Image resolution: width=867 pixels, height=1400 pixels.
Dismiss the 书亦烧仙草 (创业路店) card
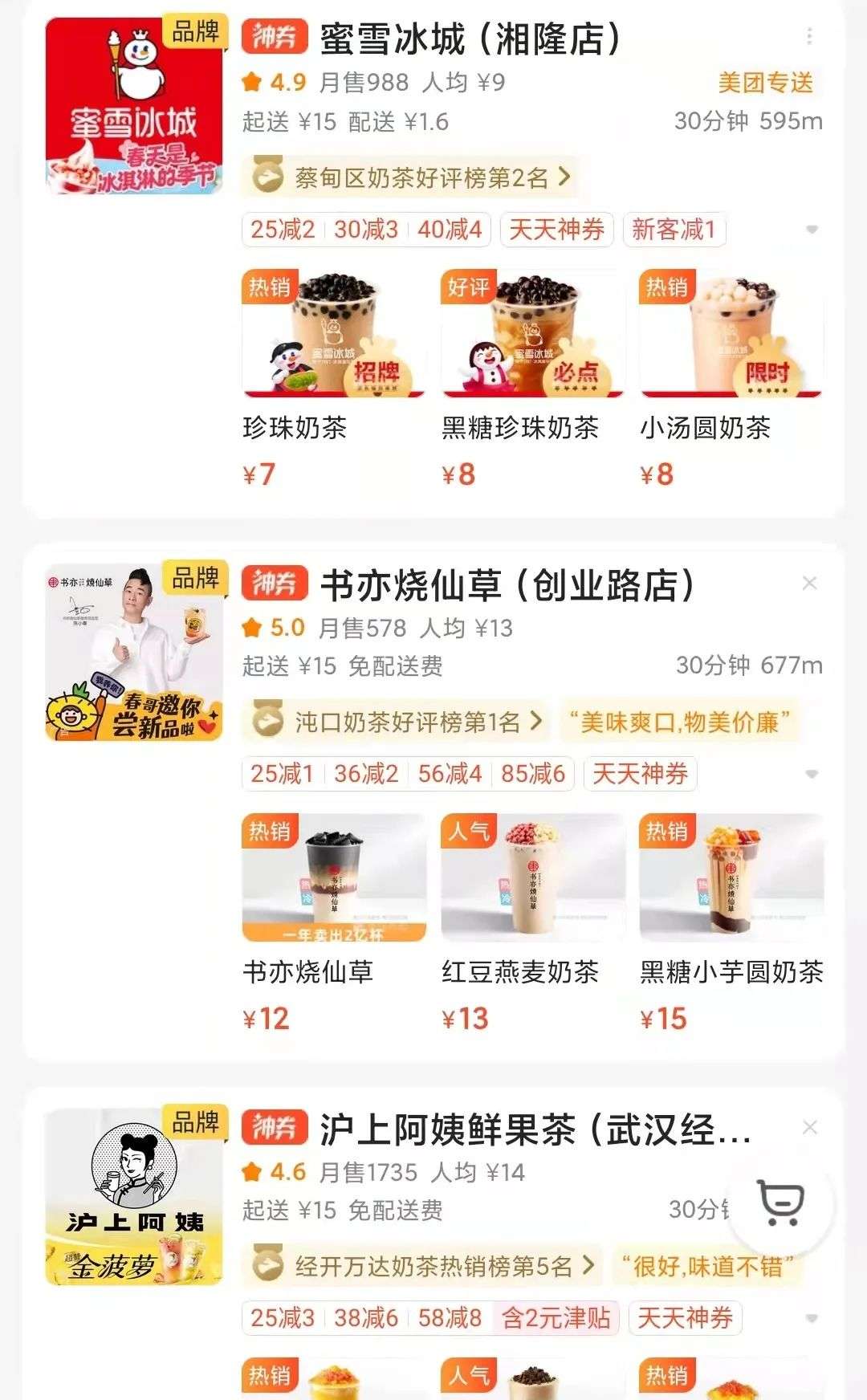coord(810,584)
